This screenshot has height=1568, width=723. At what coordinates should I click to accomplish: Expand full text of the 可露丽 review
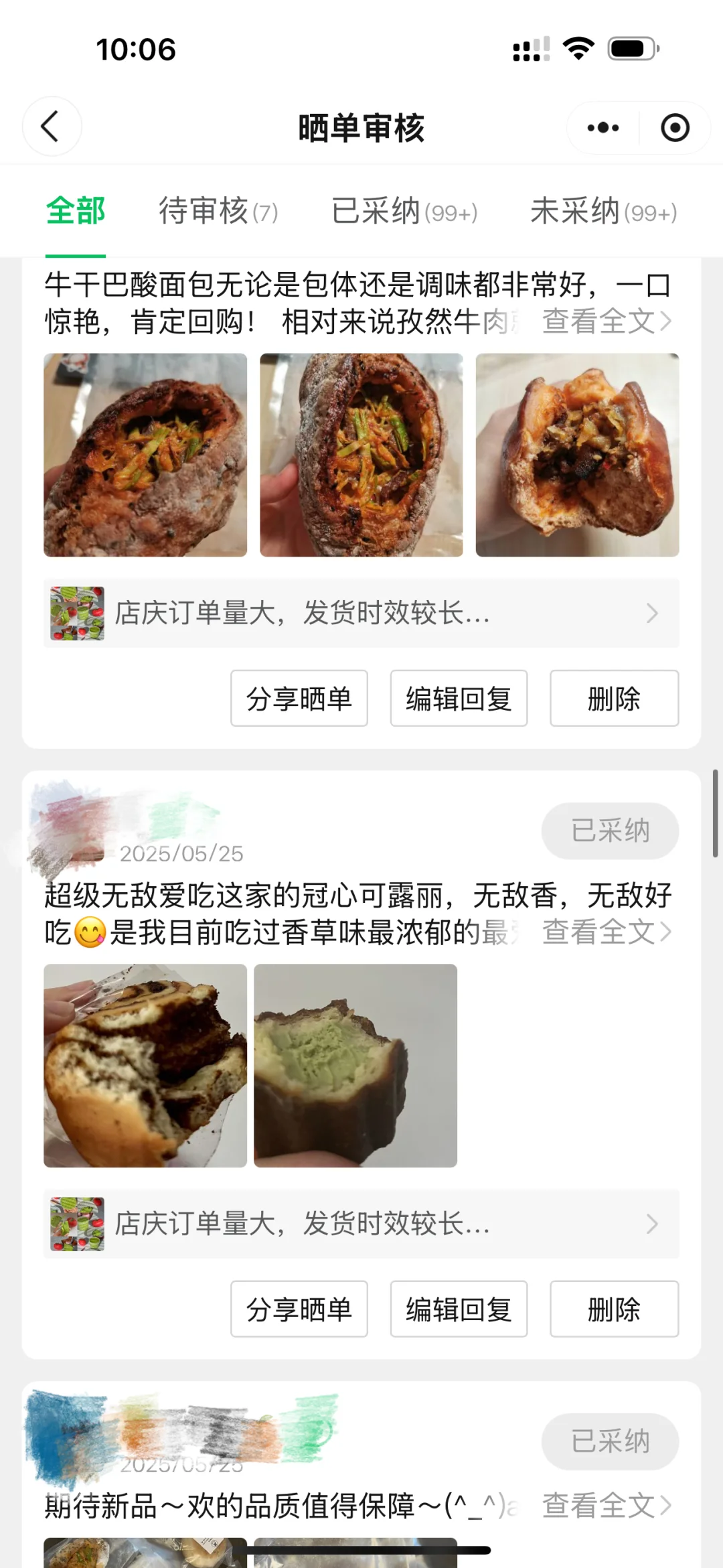[x=607, y=932]
